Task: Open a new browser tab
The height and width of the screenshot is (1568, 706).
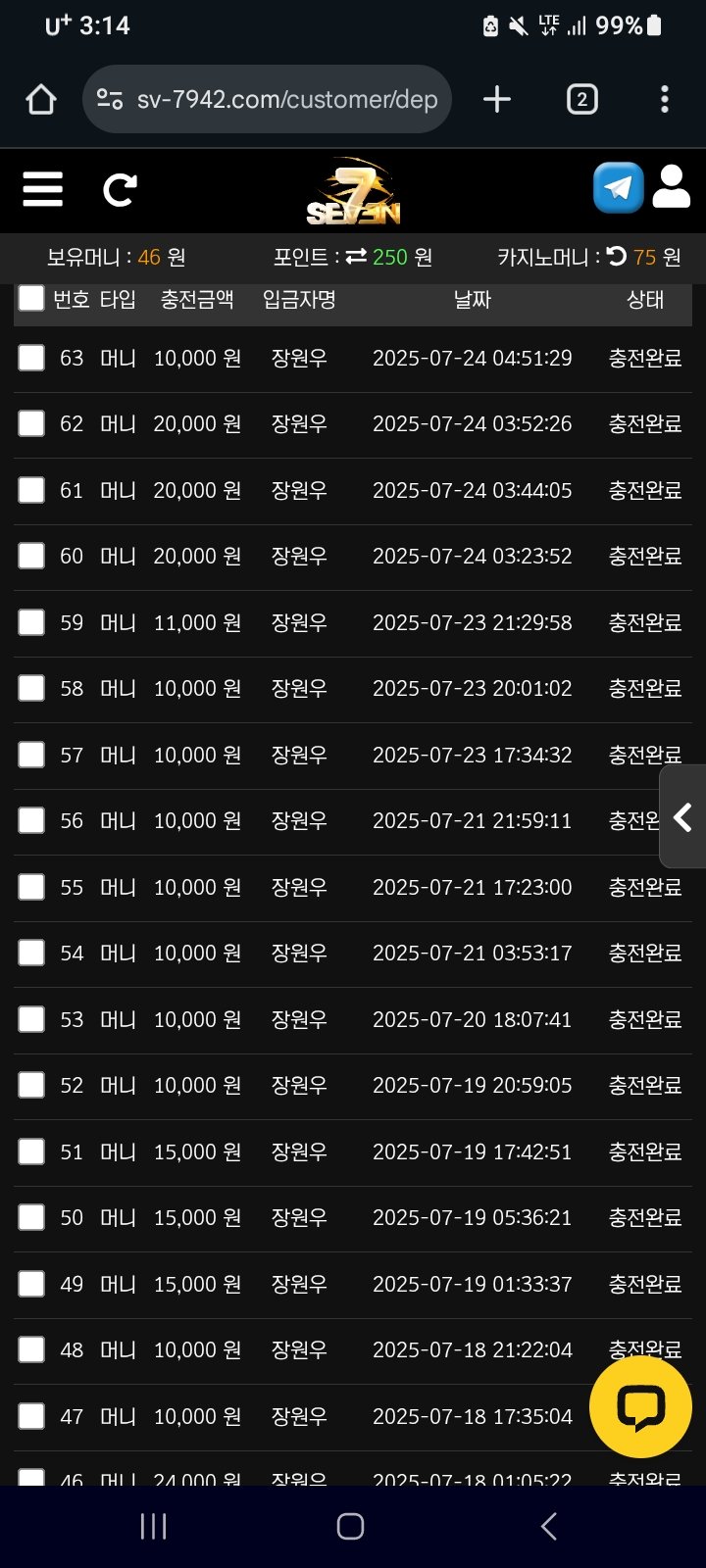Action: point(497,99)
